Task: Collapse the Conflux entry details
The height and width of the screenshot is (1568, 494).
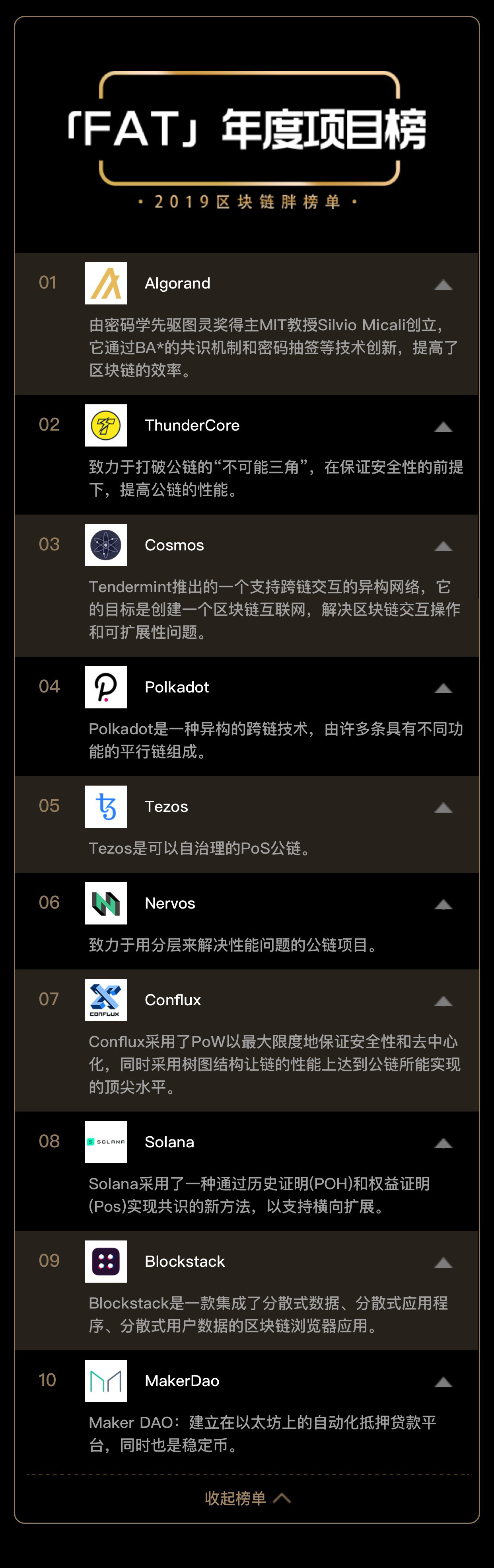Action: pyautogui.click(x=443, y=1001)
